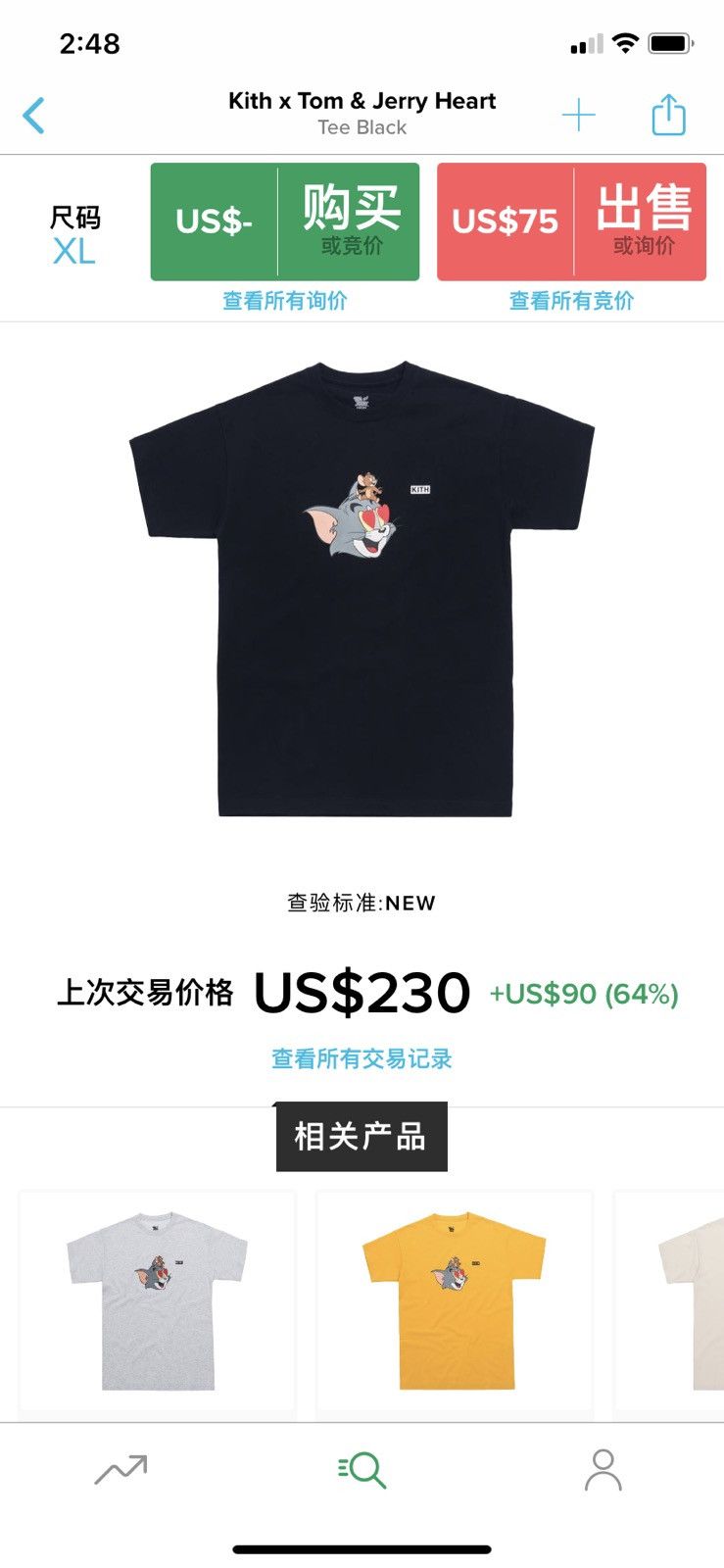This screenshot has width=724, height=1568.
Task: Open the yellow tee related product
Action: coord(454,1301)
